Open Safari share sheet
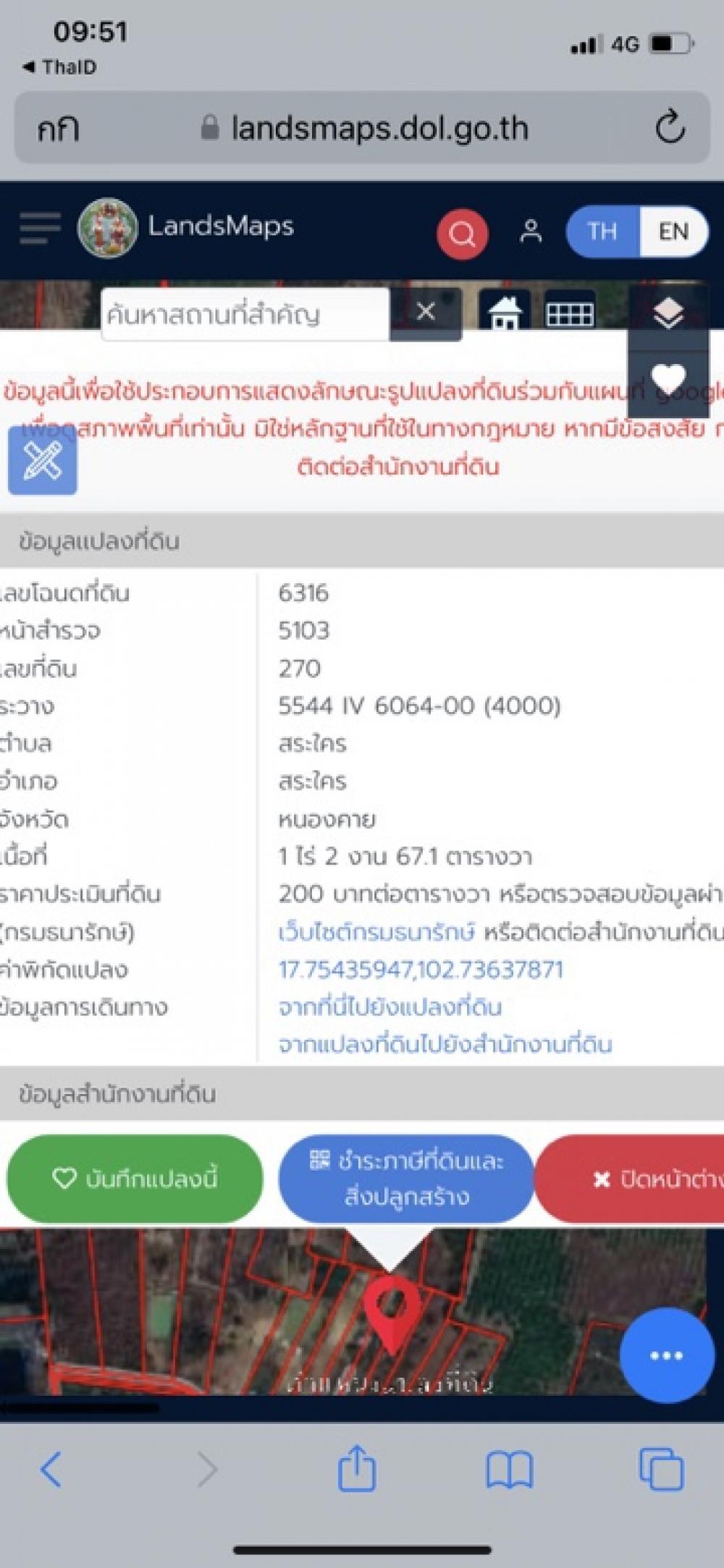 [357, 1468]
